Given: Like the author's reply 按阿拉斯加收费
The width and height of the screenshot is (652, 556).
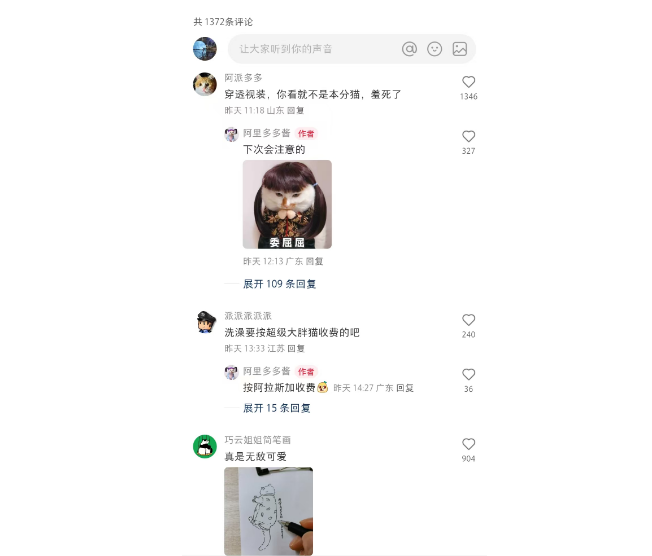Looking at the screenshot, I should point(468,375).
